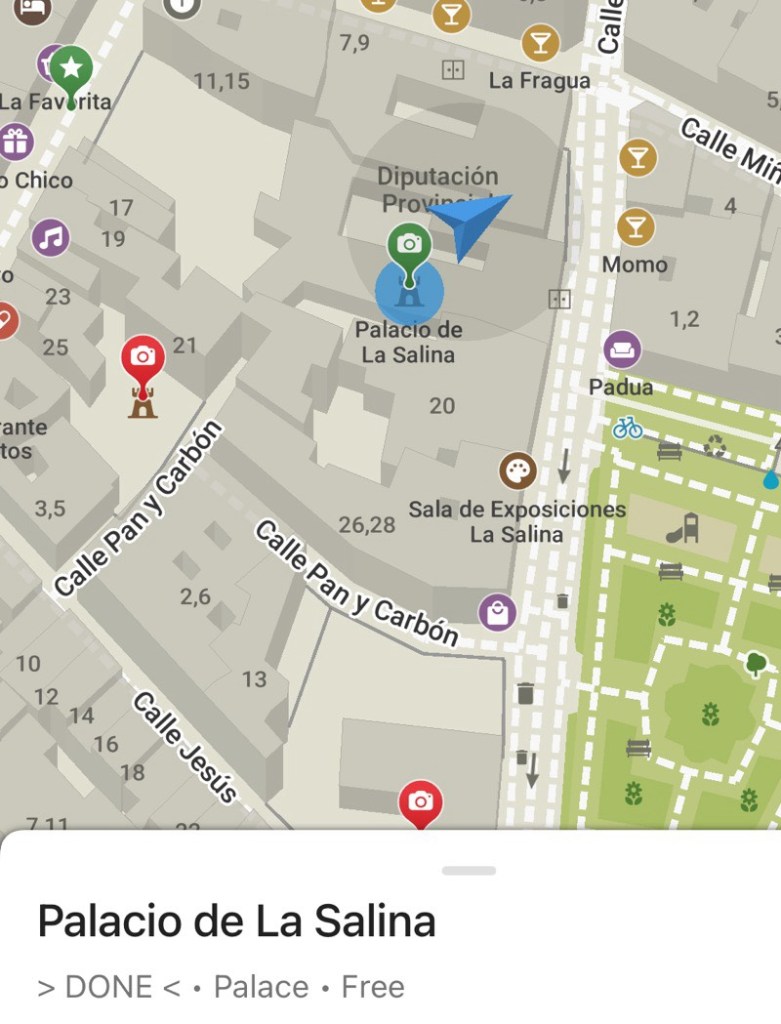Open Sala de Exposiciones La Salina marker

[518, 471]
